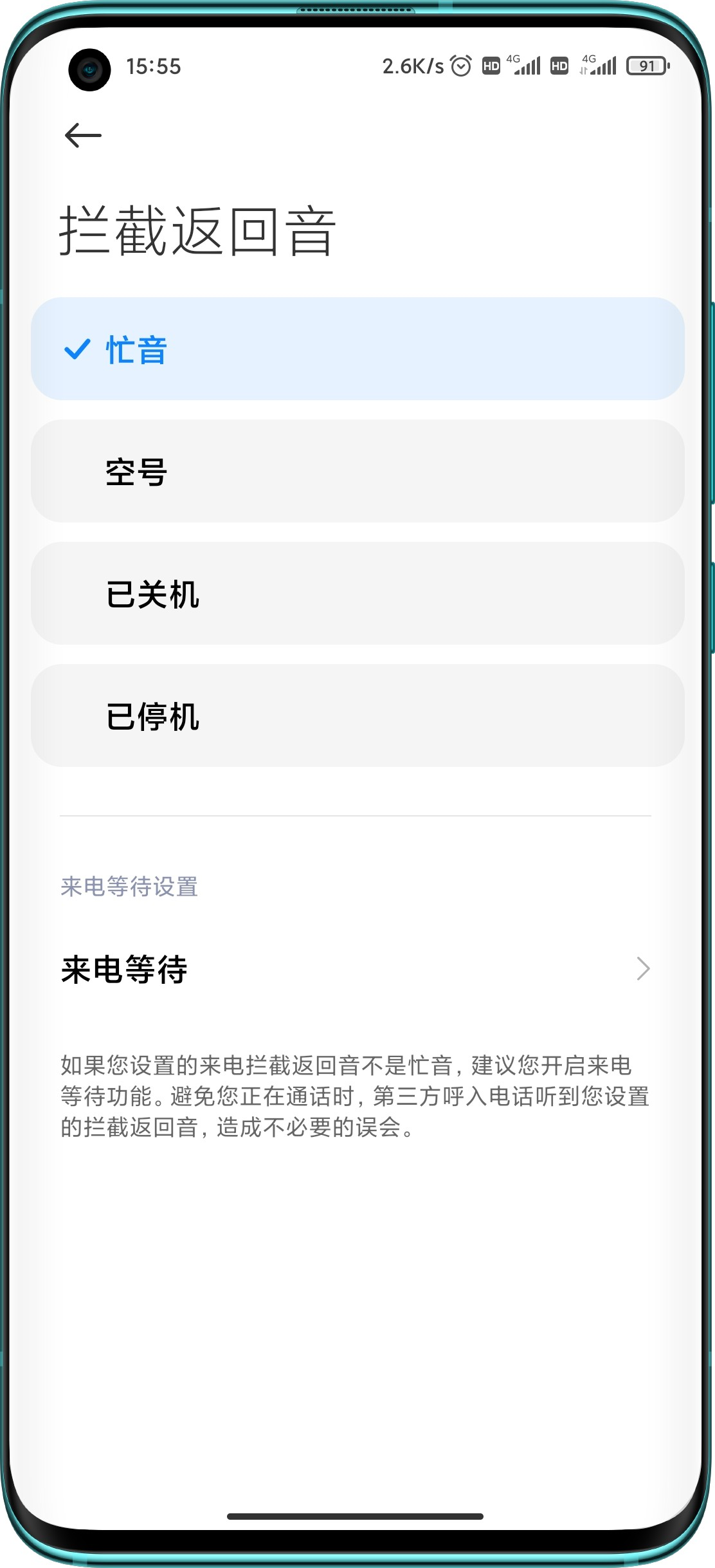The width and height of the screenshot is (715, 1568).
Task: Tap the 4G signal bars for SIM 2
Action: 602,66
